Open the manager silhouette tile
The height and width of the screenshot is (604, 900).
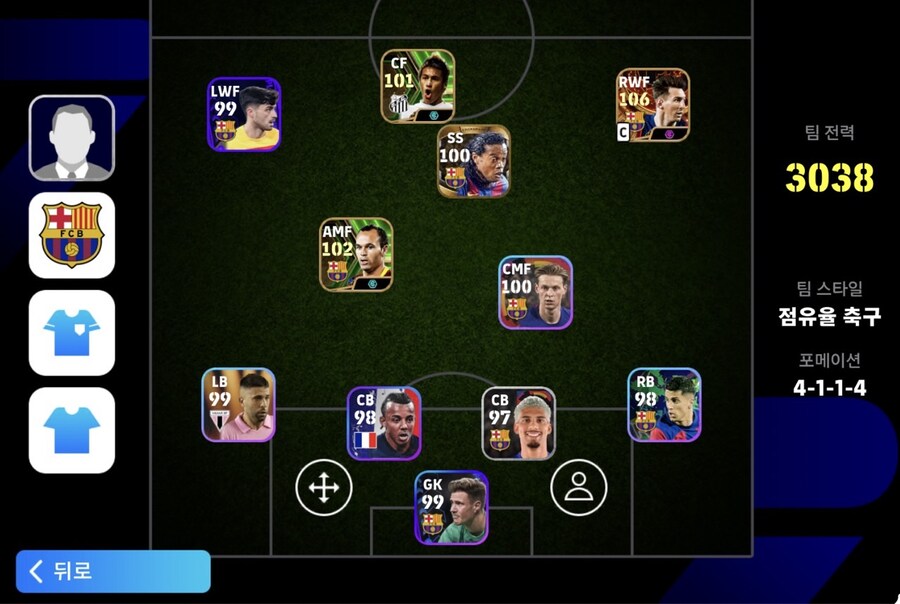click(x=71, y=138)
